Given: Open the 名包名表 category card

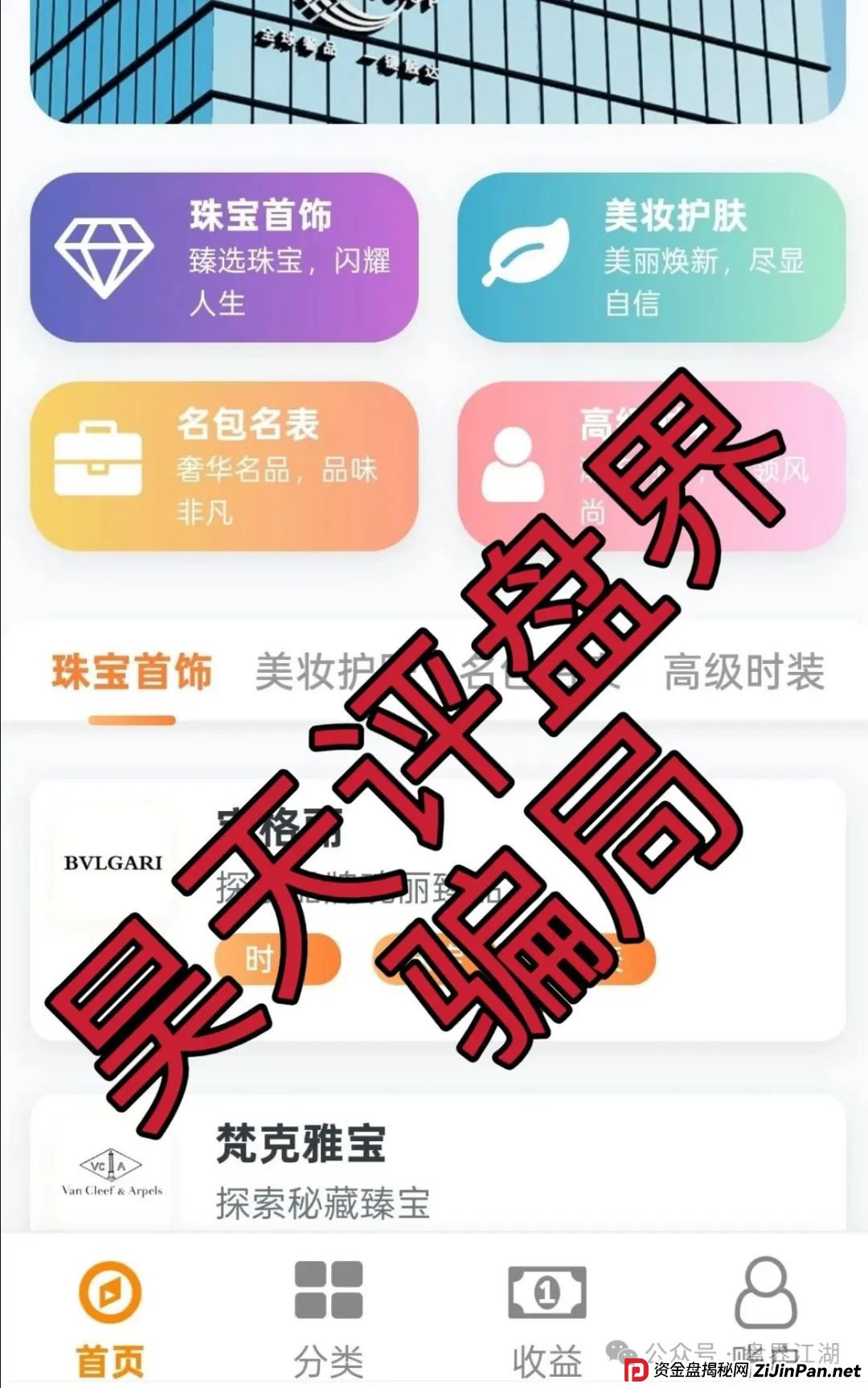Looking at the screenshot, I should (224, 466).
